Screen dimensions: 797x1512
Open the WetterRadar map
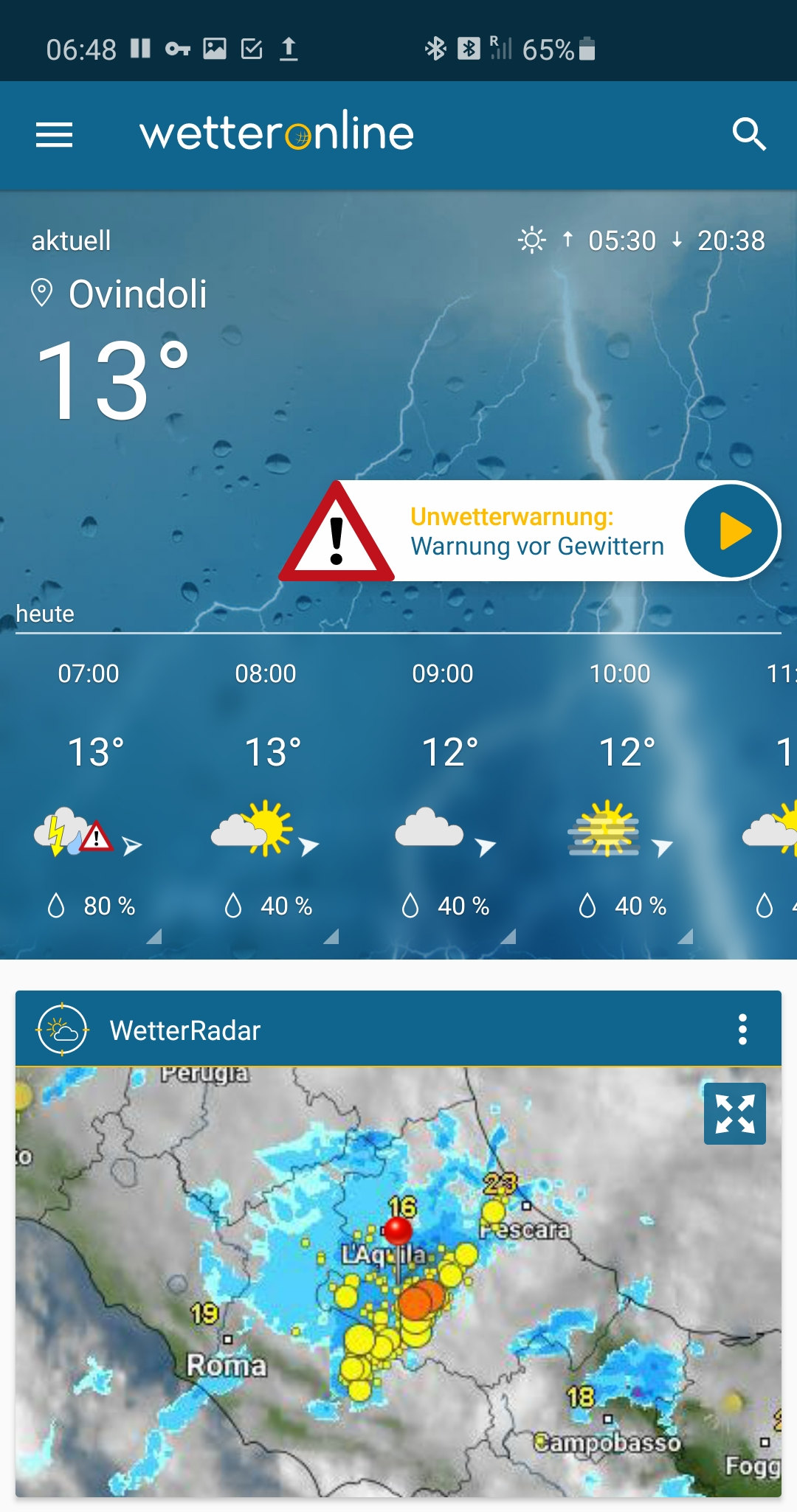click(398, 1282)
